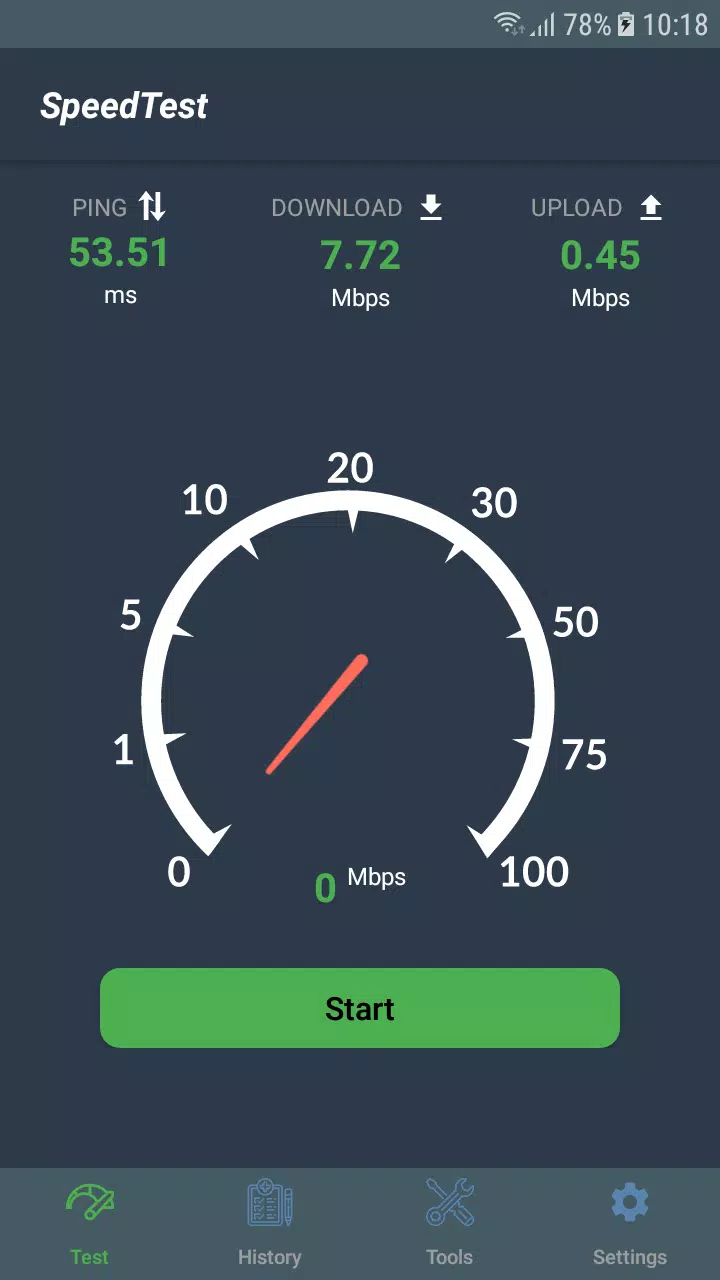
Task: Switch to the Settings tab
Action: [629, 1256]
